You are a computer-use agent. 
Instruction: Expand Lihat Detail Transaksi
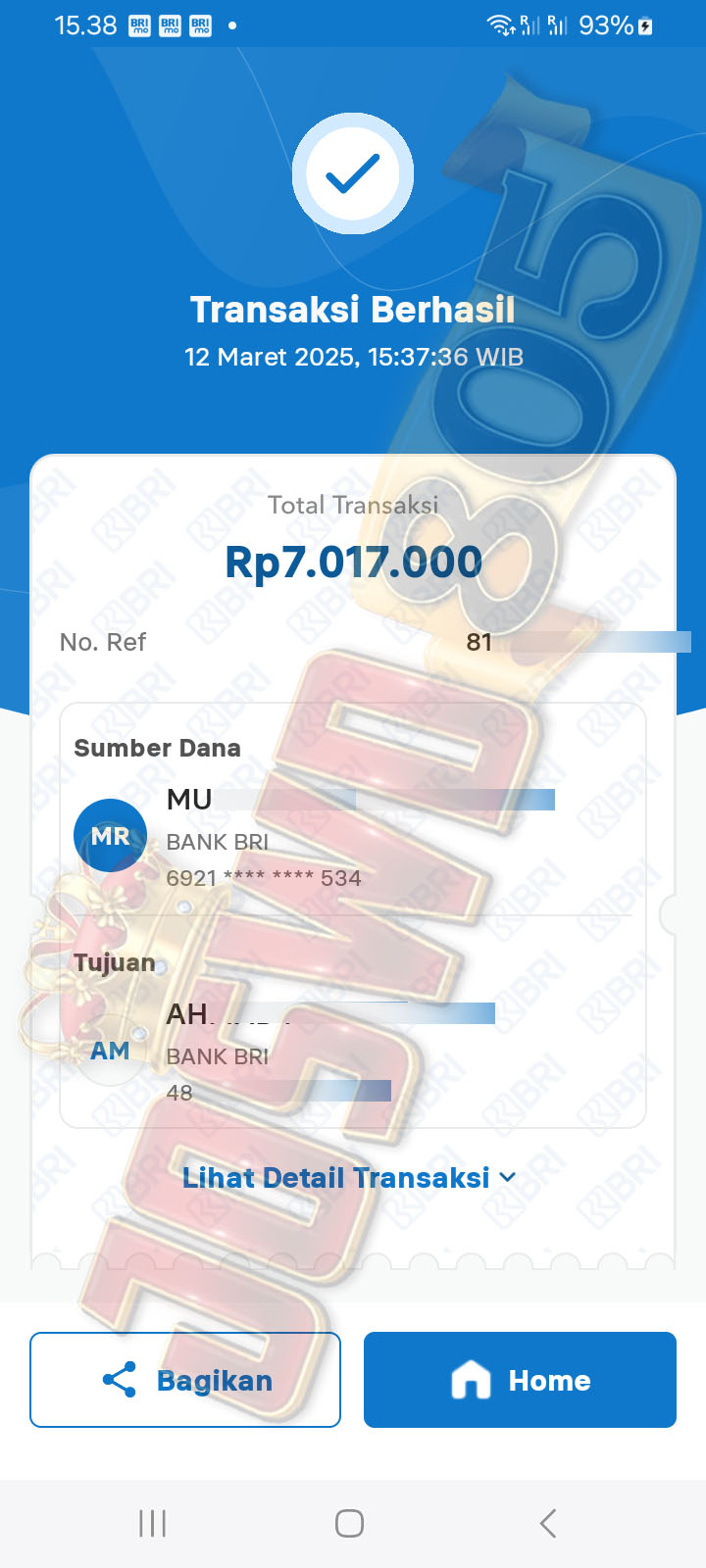[349, 1177]
